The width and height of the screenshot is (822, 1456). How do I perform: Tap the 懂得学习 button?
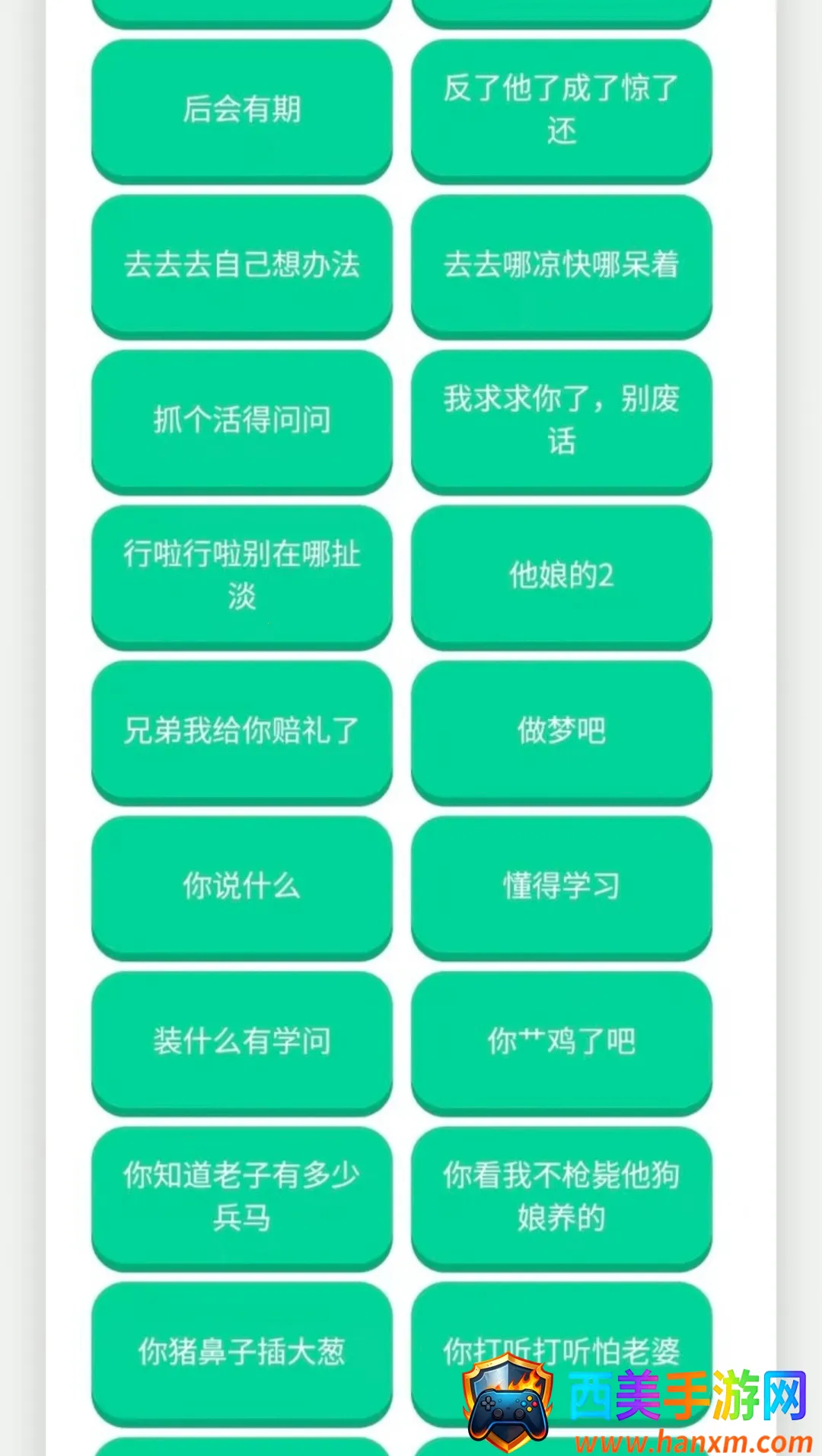[562, 886]
